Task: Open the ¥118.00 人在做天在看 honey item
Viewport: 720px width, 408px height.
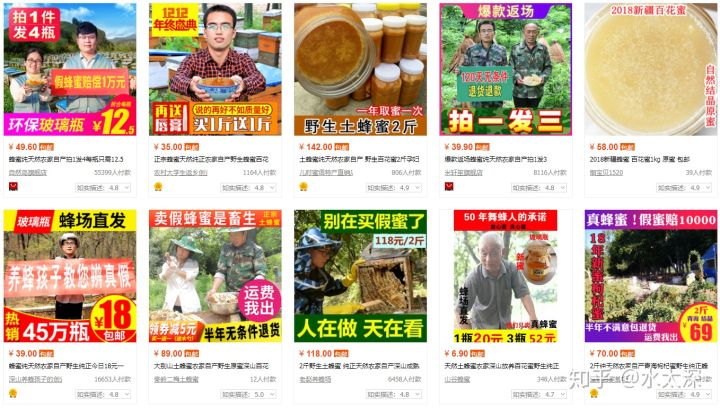Action: [x=360, y=275]
